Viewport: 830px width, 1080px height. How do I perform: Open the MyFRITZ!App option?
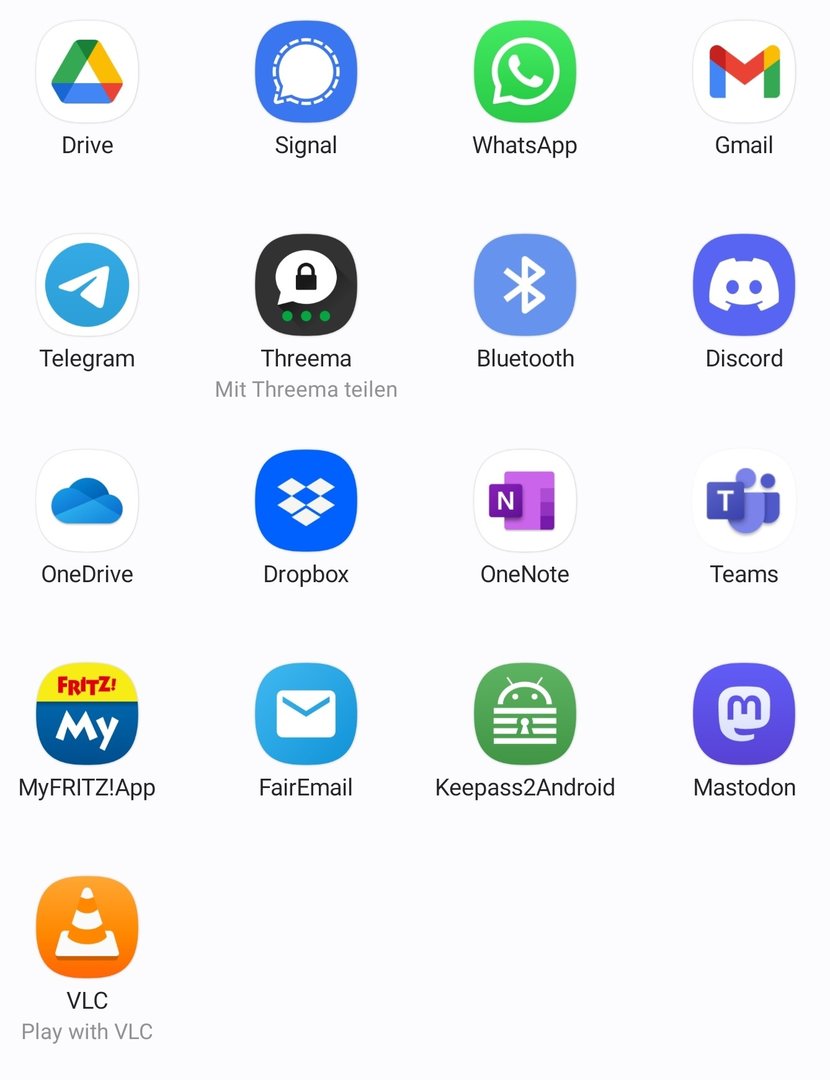point(87,713)
